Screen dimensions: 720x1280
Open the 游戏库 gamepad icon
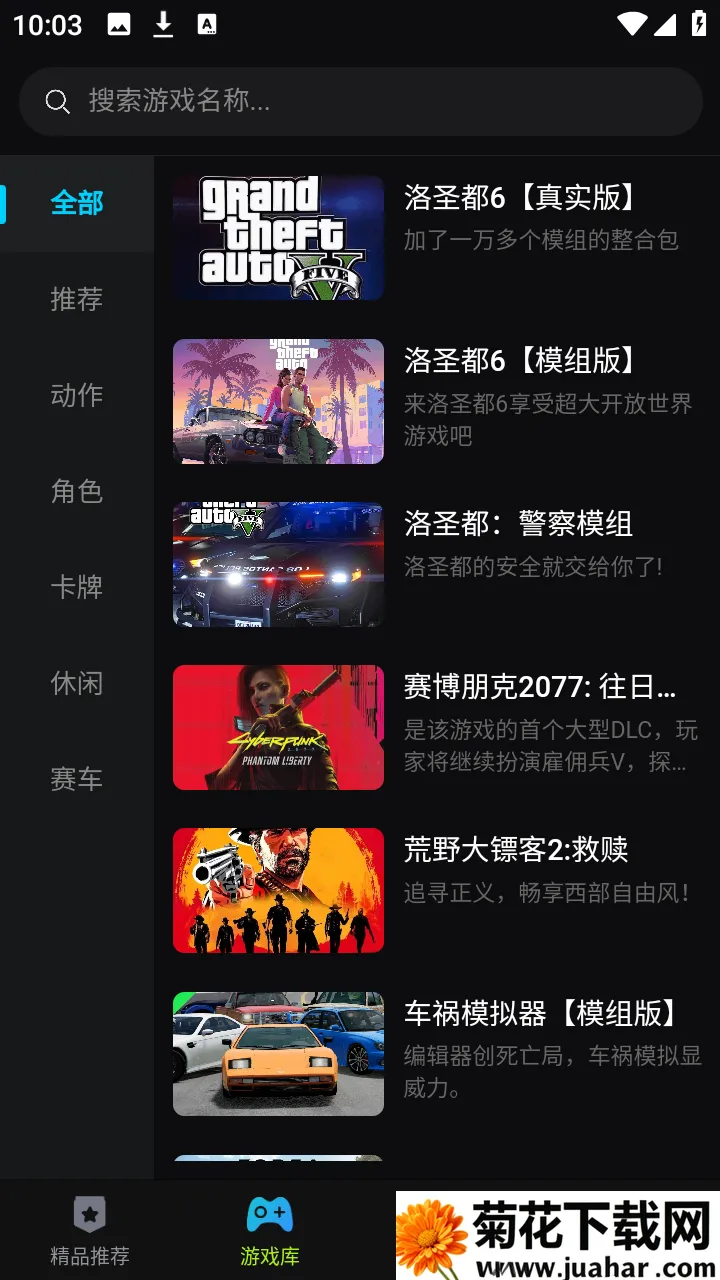pos(269,1215)
